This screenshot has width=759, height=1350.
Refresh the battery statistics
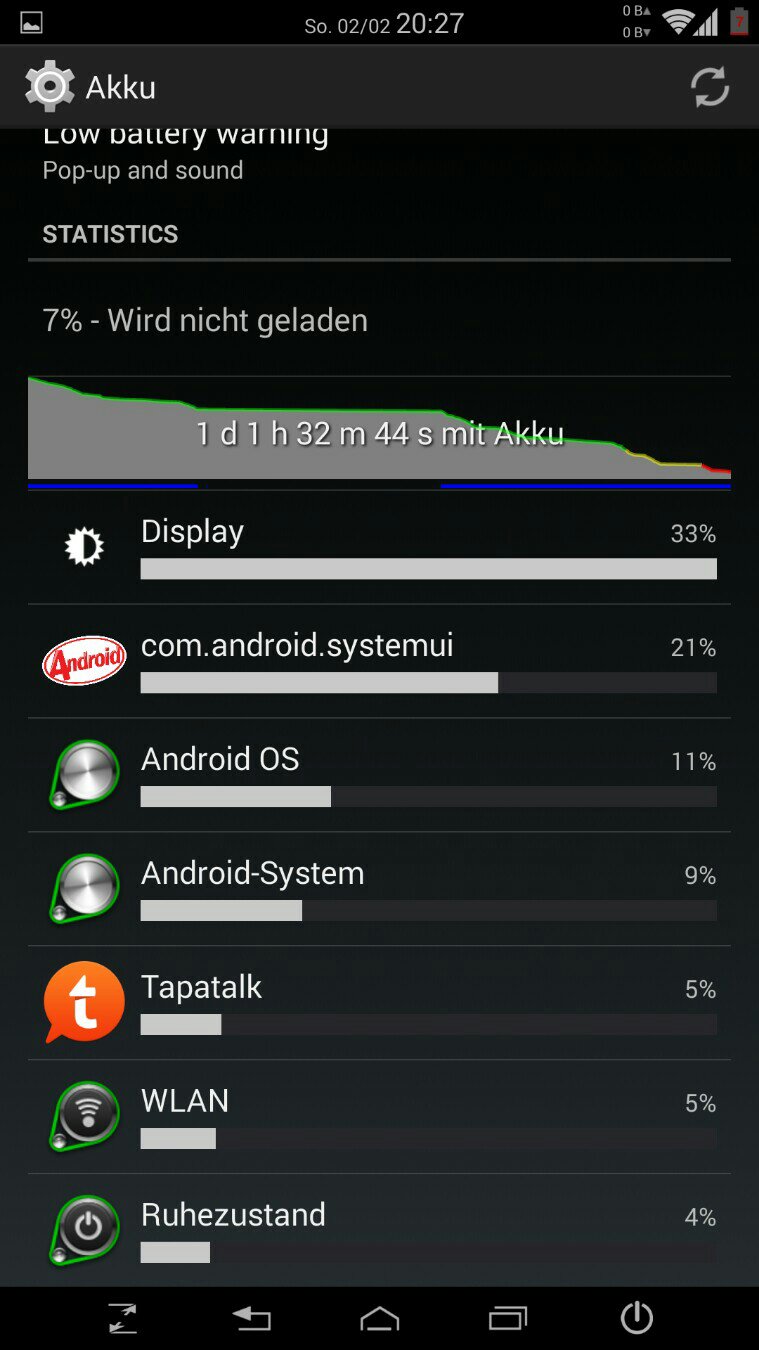pos(709,88)
